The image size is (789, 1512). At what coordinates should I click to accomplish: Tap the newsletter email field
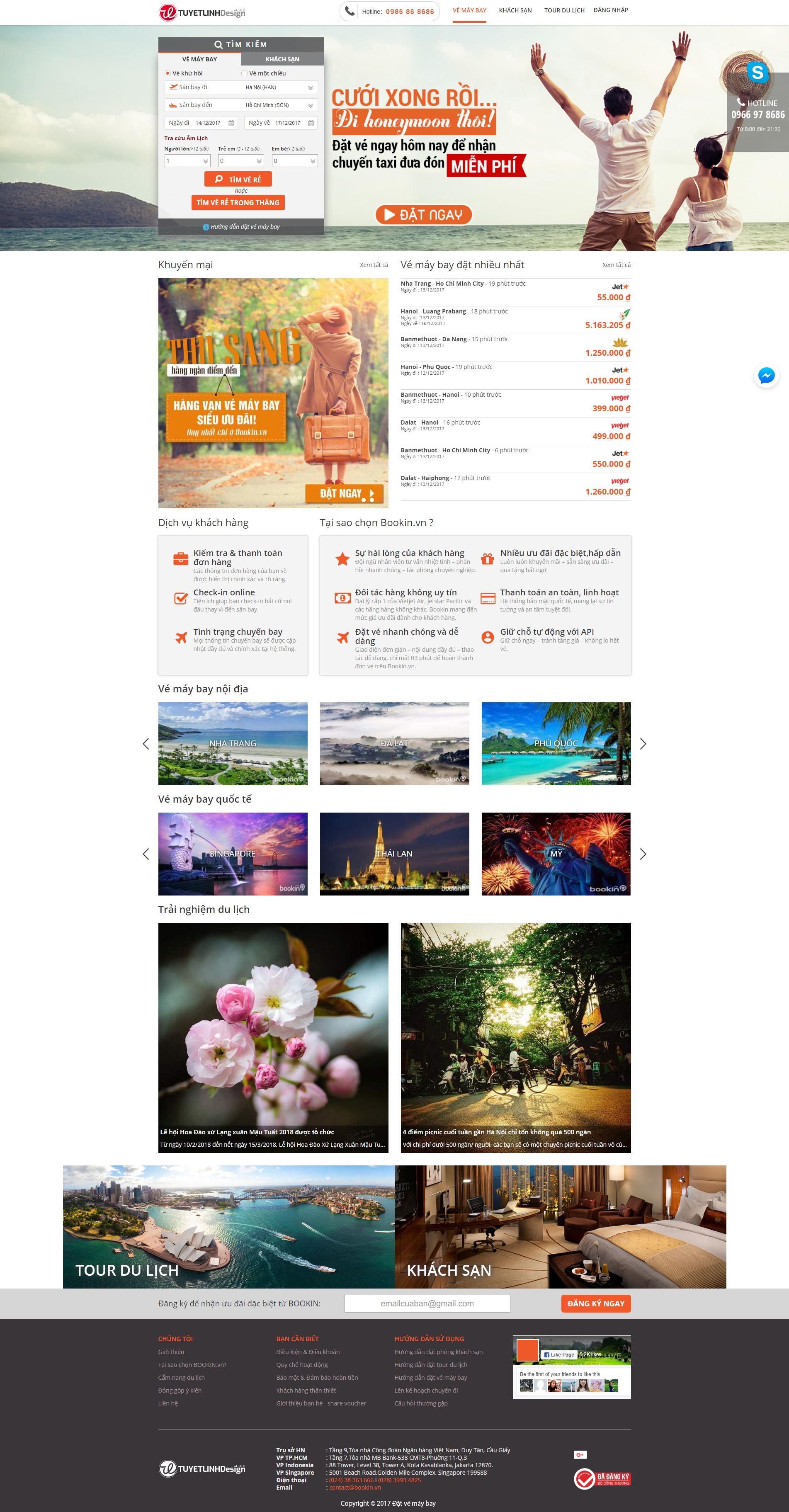(x=427, y=1303)
